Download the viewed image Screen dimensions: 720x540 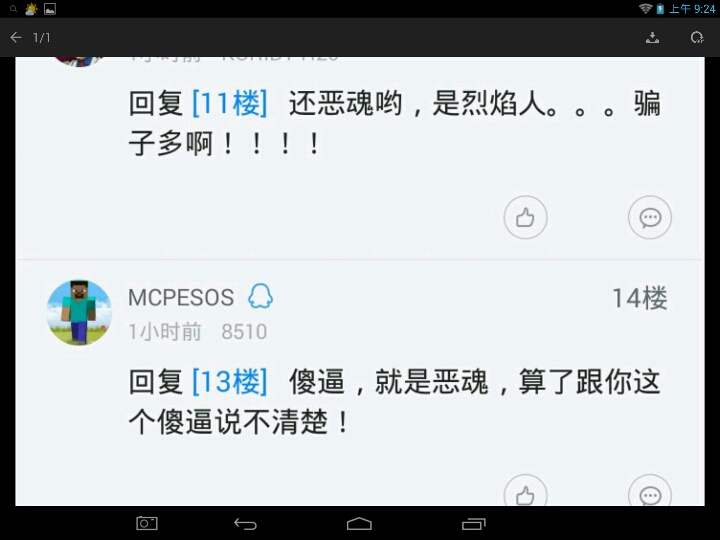[x=652, y=38]
